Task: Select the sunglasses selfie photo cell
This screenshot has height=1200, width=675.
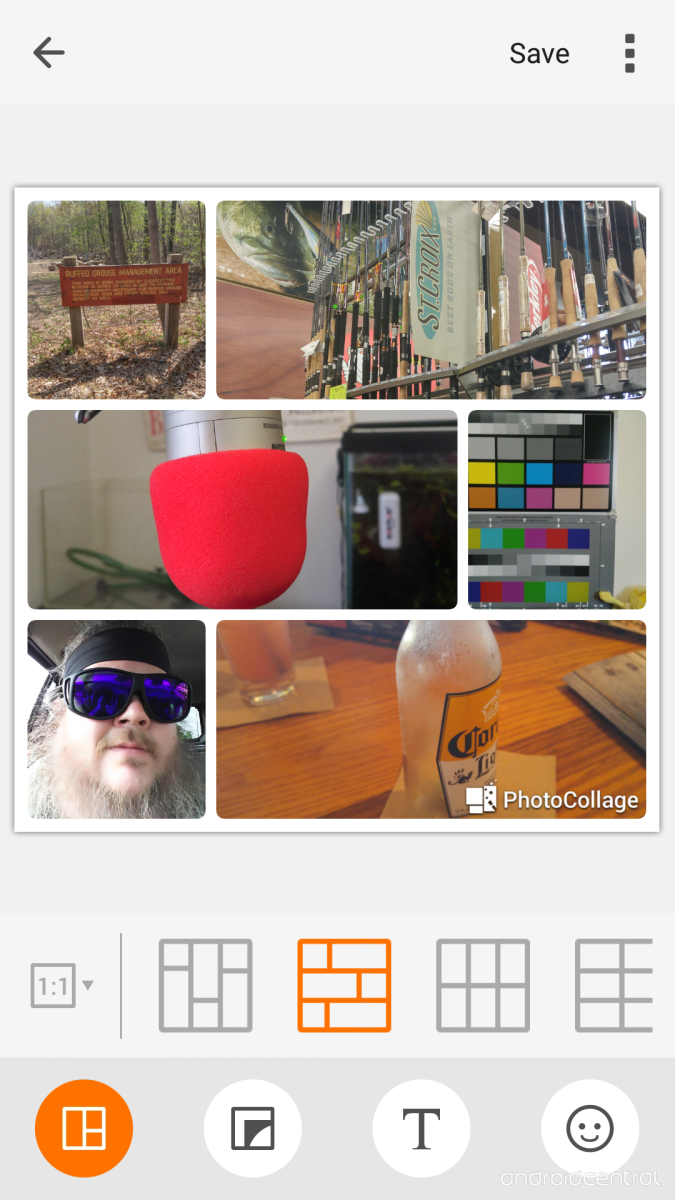Action: pos(116,719)
